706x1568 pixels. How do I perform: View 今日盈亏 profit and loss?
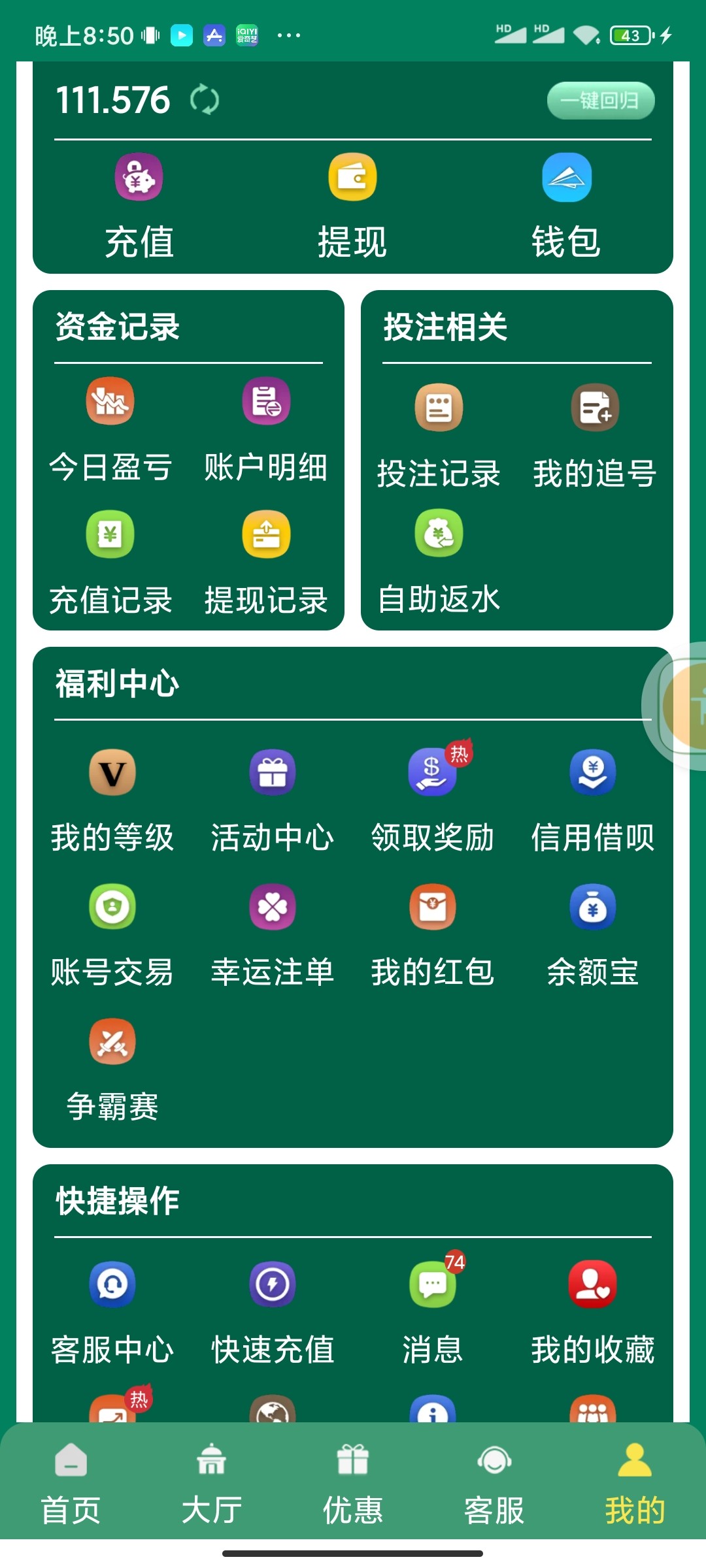[110, 428]
